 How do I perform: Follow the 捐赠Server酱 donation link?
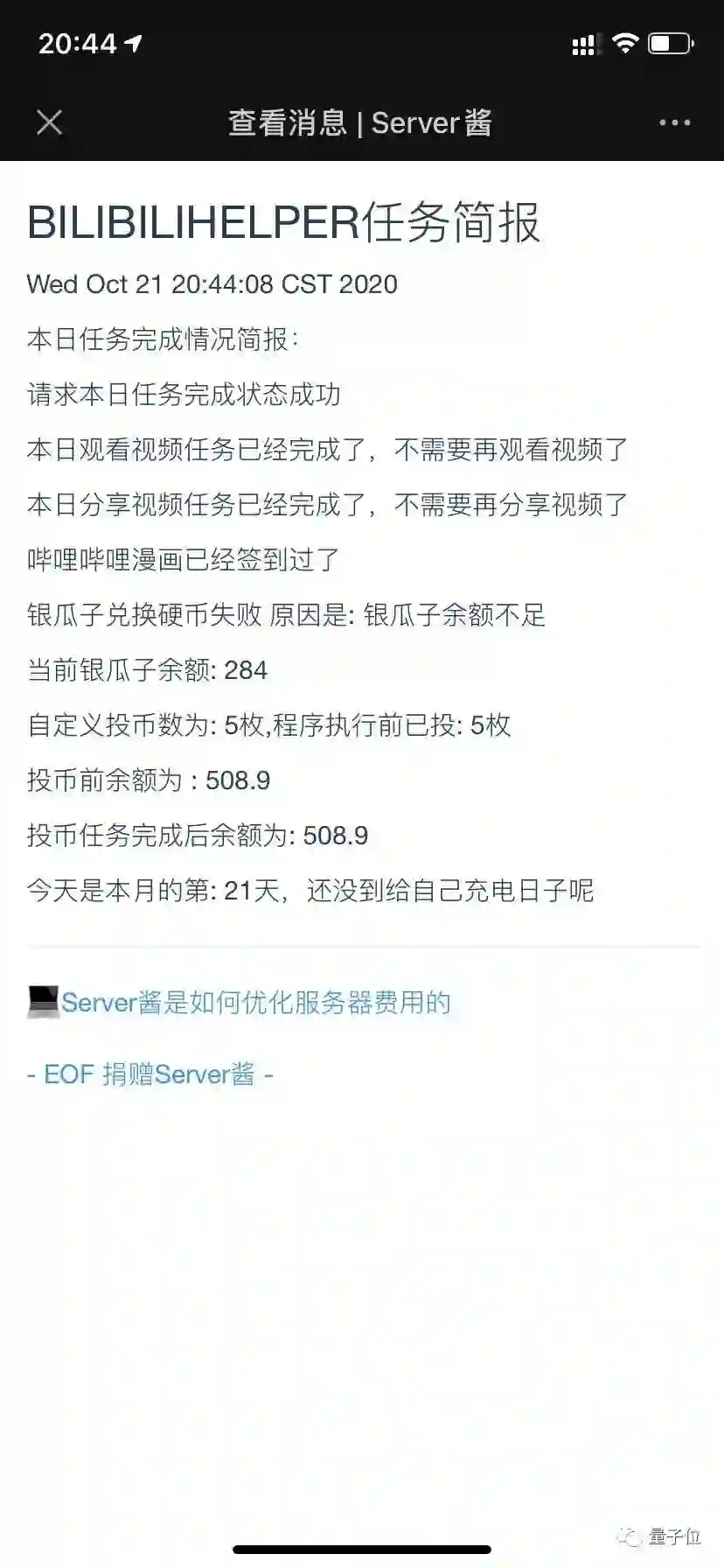click(x=178, y=1074)
